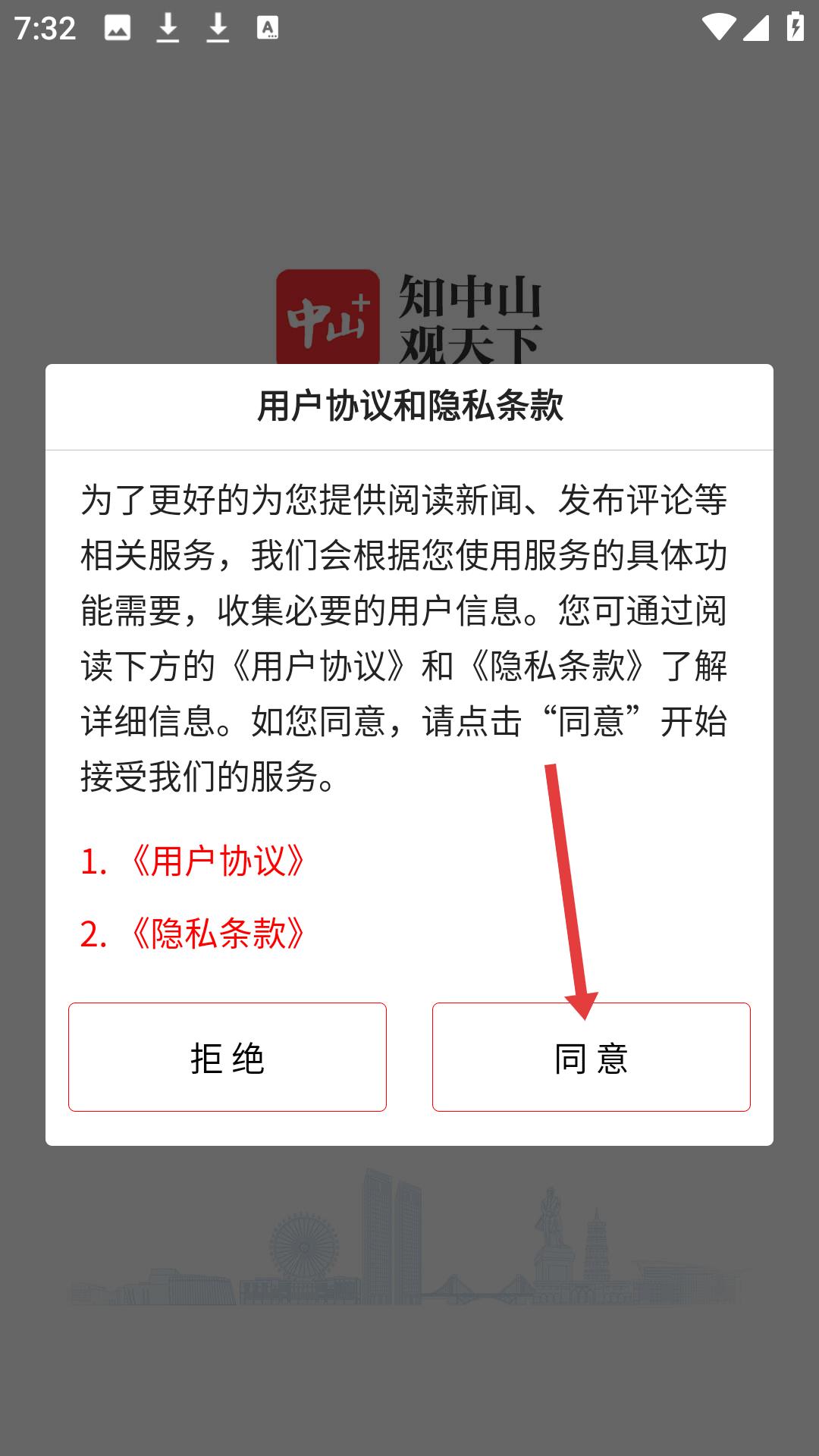
Task: Tap 同意 to accept the agreement
Action: click(x=591, y=1057)
